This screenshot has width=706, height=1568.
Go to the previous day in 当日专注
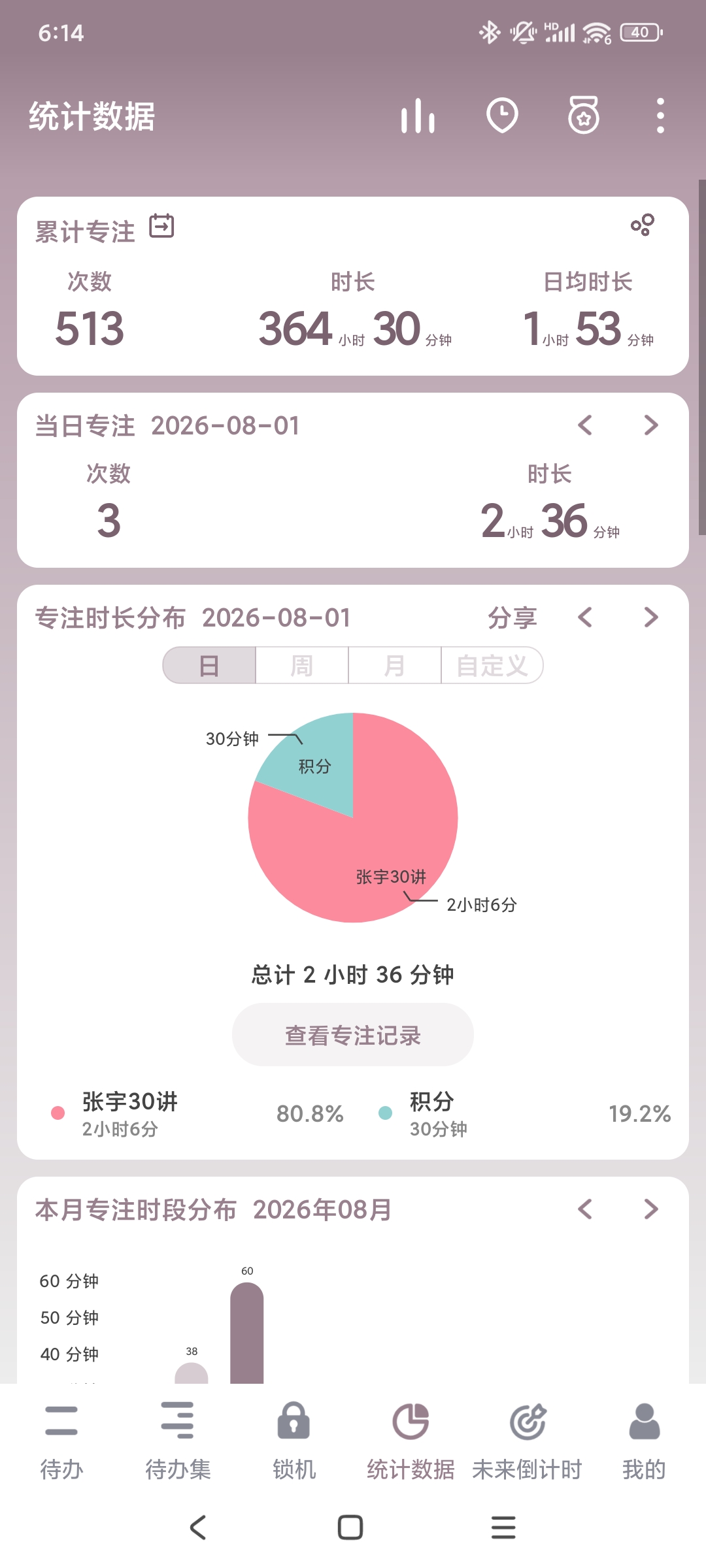click(x=585, y=425)
